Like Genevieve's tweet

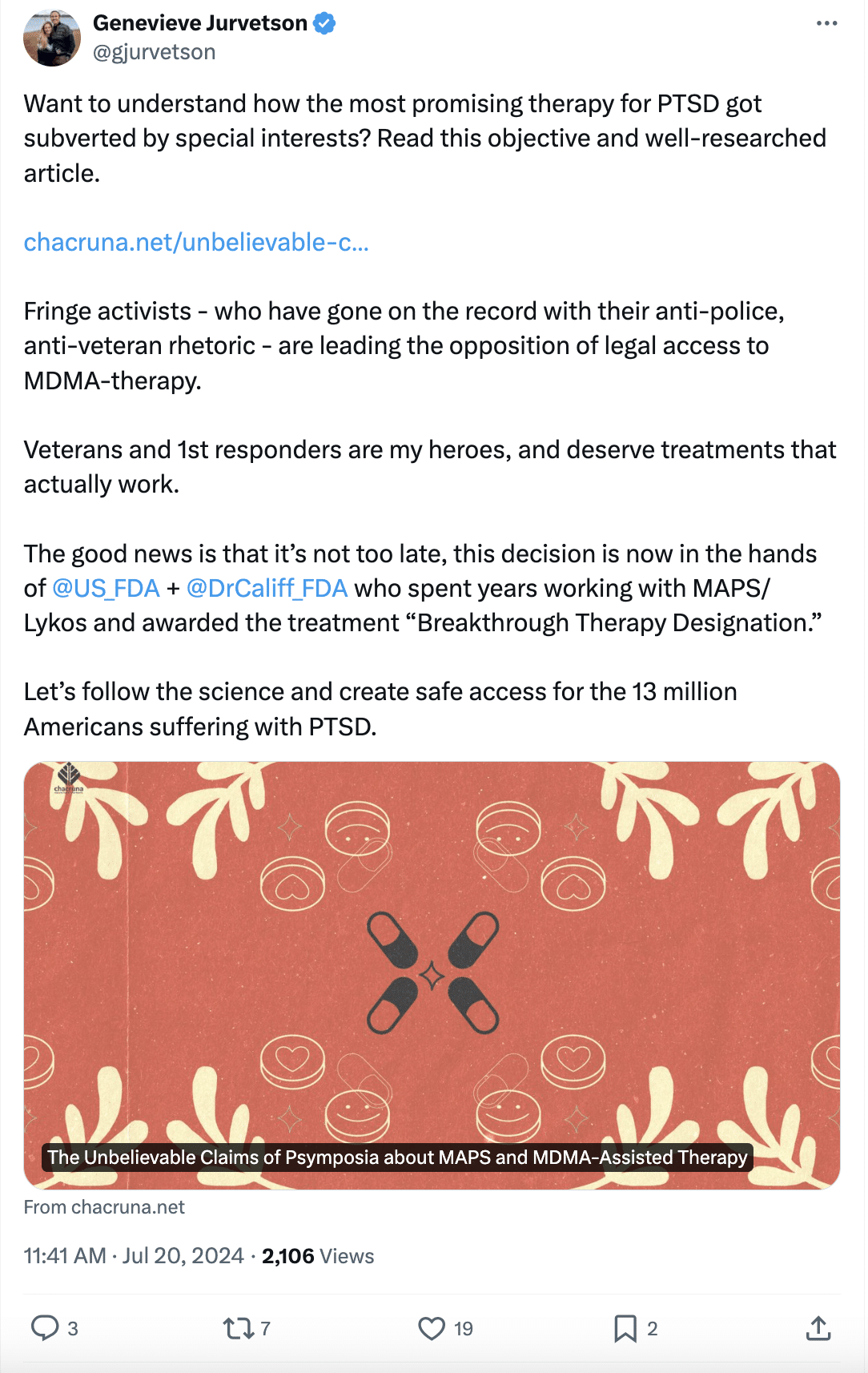[432, 1328]
